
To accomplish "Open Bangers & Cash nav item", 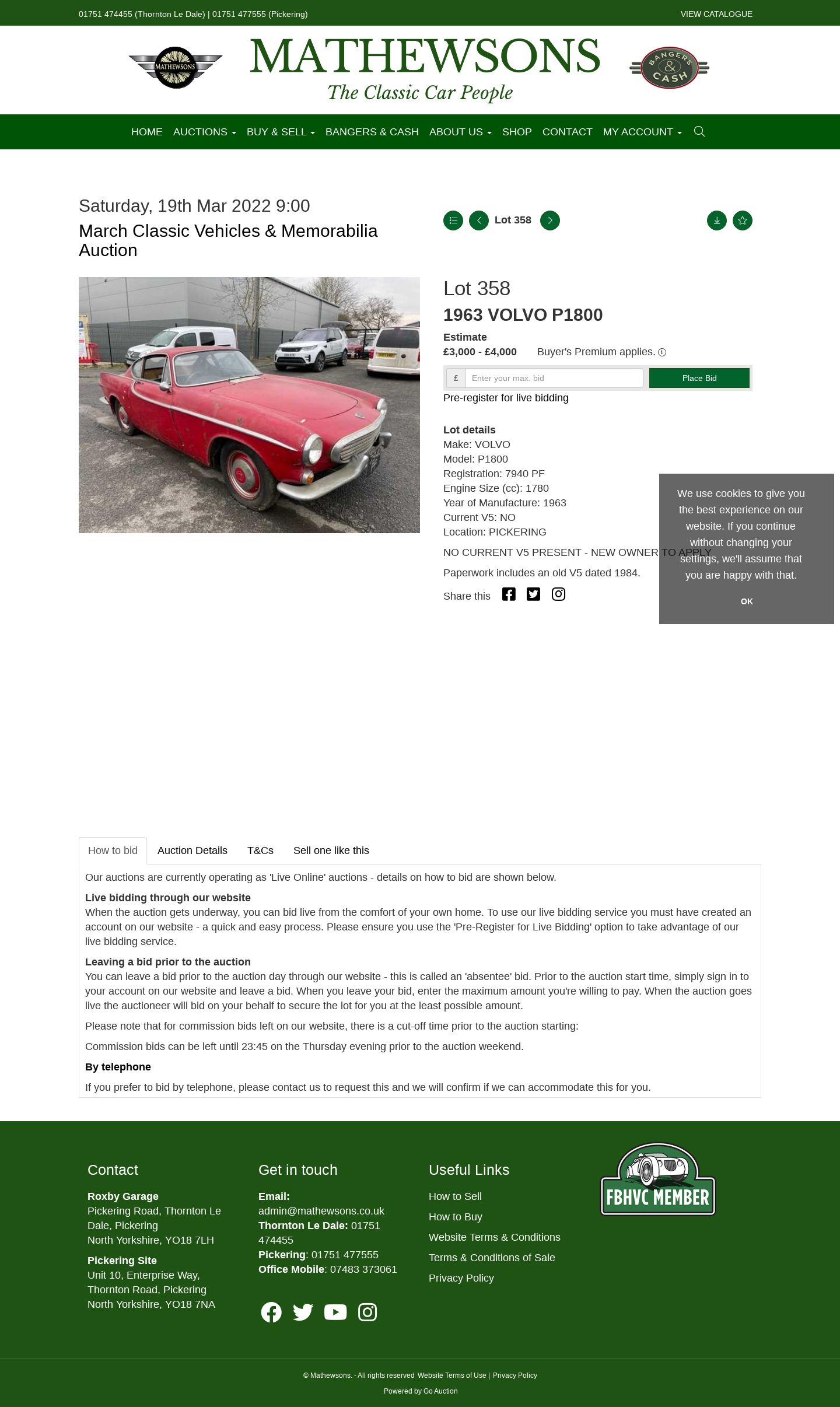I will point(372,132).
